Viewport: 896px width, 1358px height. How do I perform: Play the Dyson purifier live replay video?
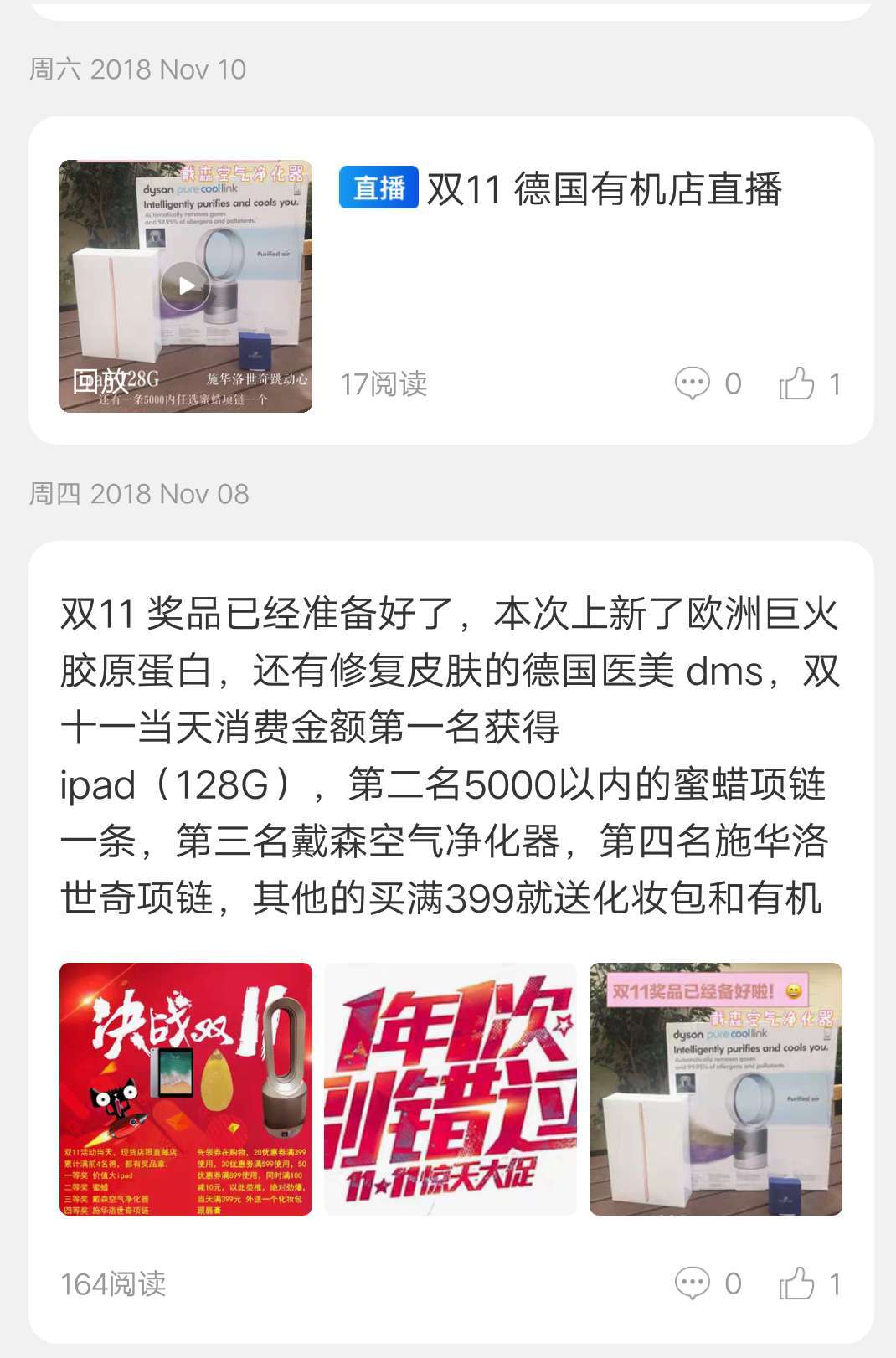tap(186, 285)
